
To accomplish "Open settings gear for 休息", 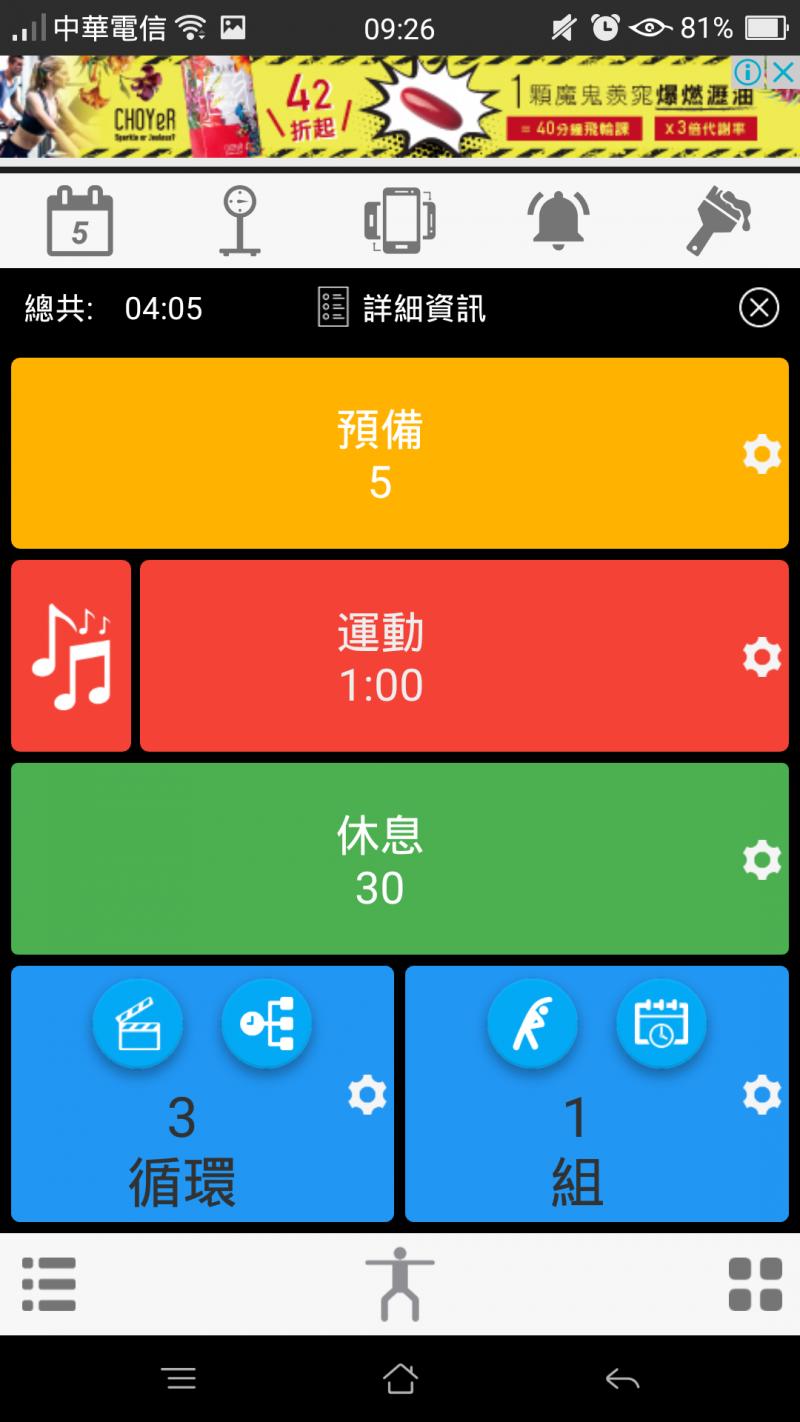I will point(762,860).
